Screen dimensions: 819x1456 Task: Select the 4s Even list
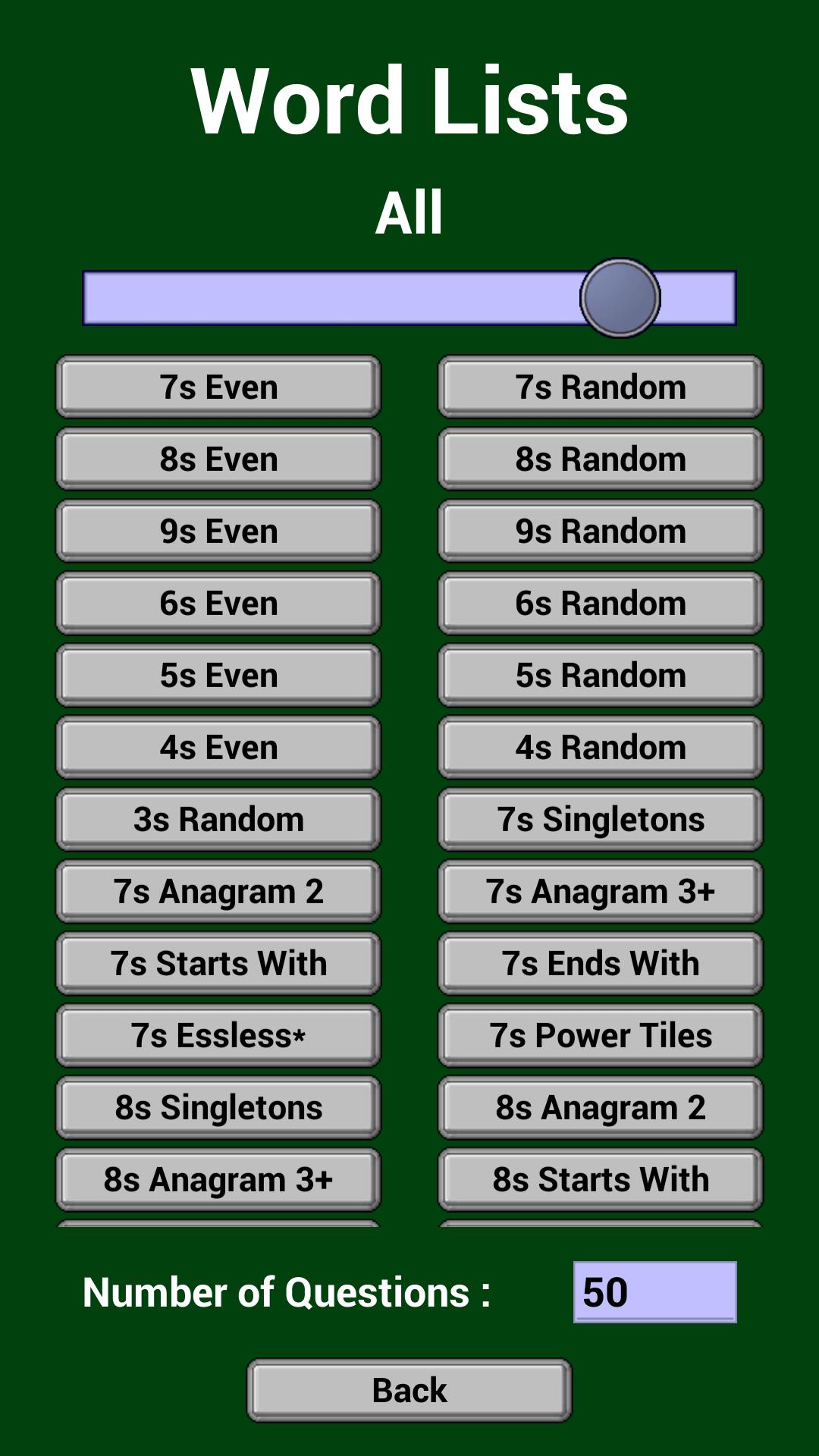pos(218,747)
